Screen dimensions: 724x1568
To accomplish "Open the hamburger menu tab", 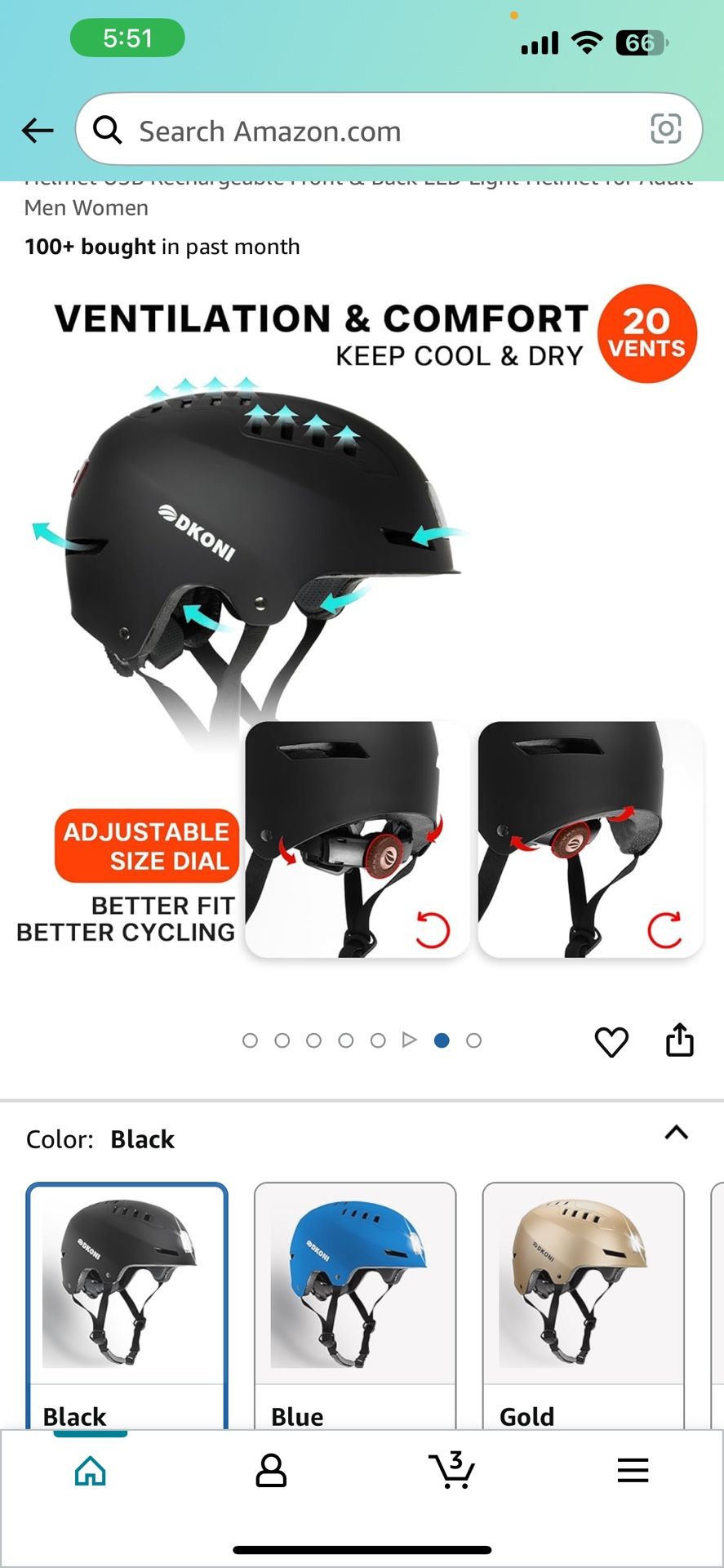I will pos(633,1471).
